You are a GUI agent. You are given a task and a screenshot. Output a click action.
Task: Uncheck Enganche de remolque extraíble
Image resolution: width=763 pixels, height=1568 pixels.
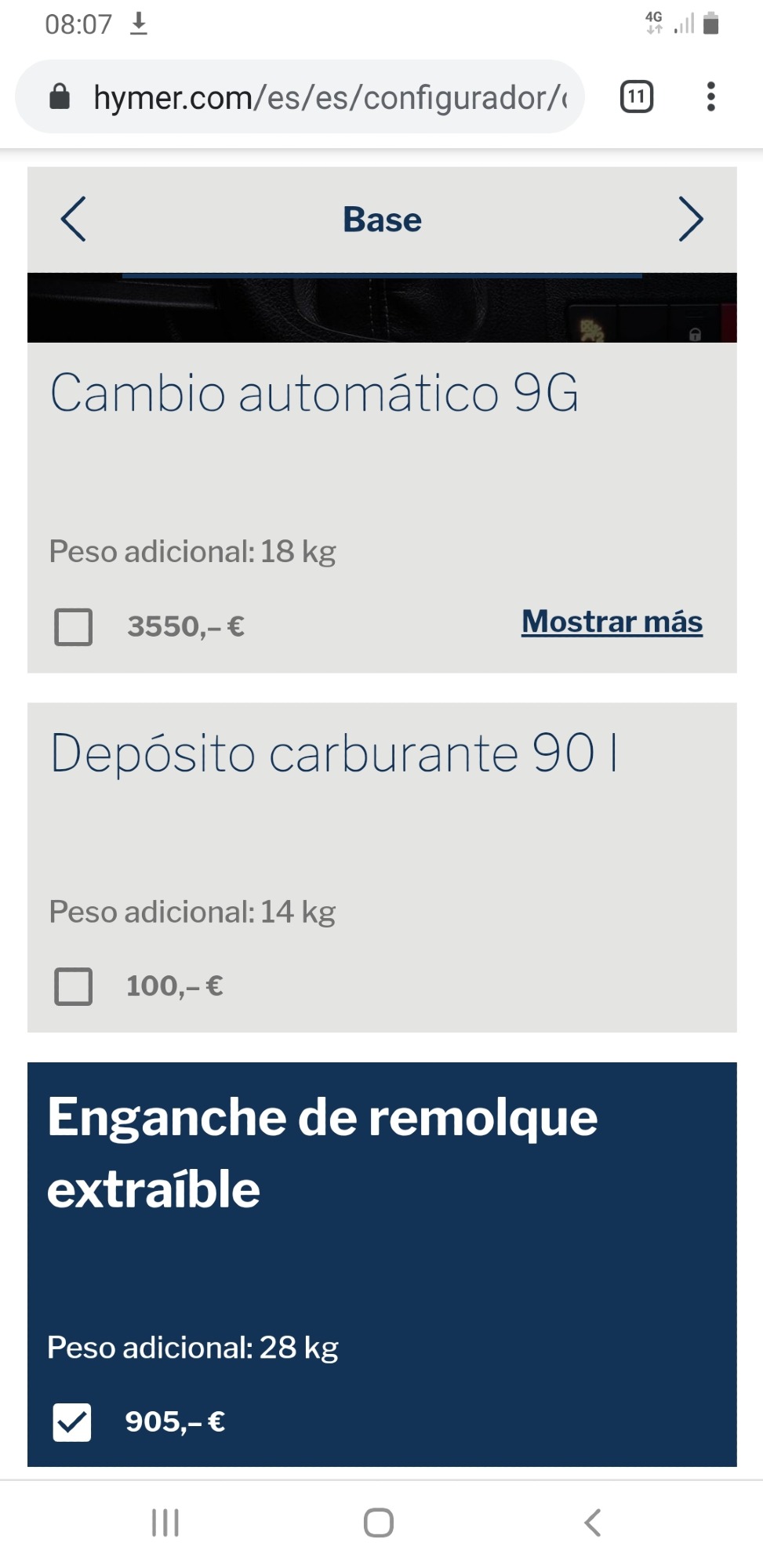[72, 1422]
